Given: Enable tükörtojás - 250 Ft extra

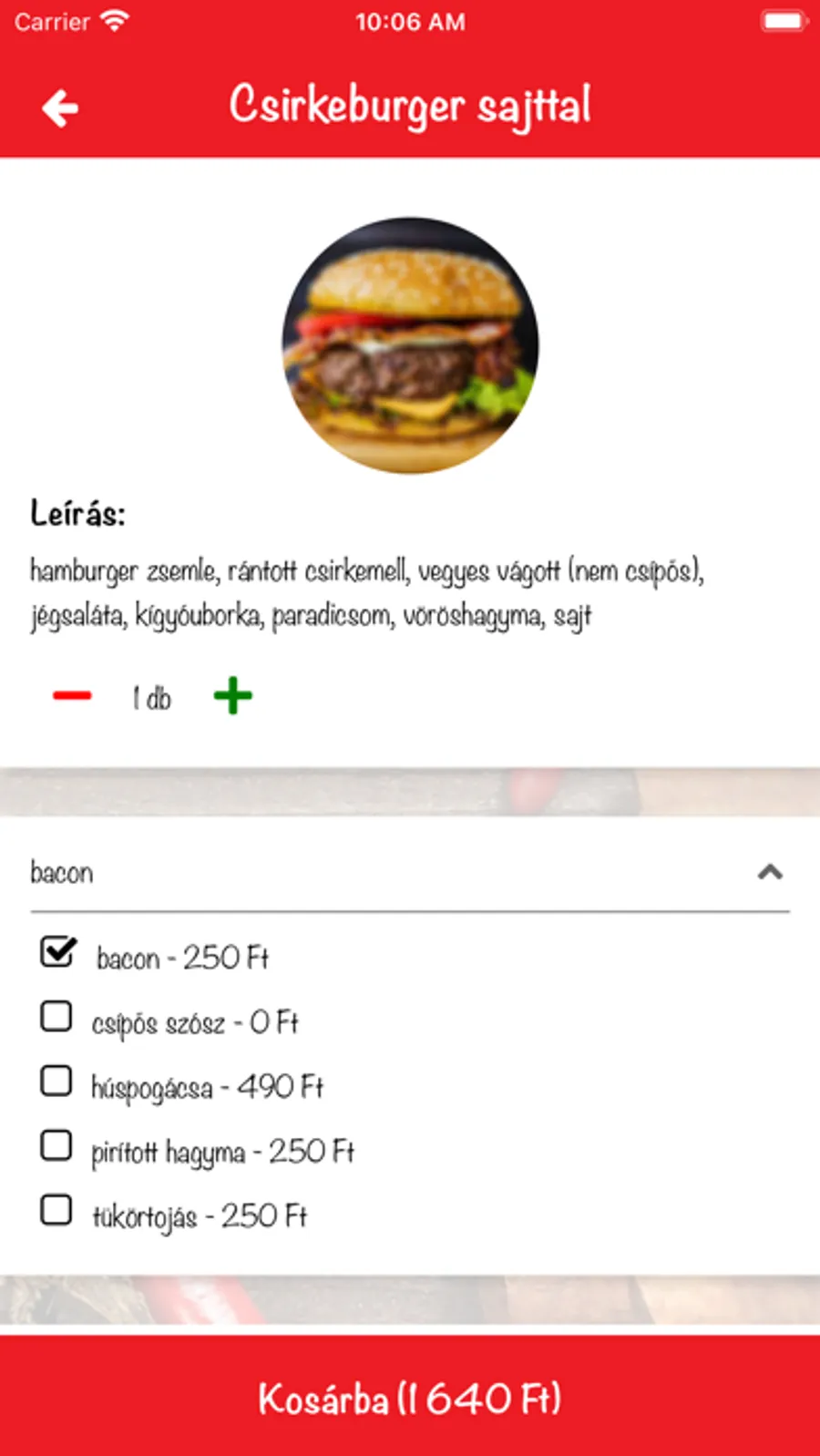Looking at the screenshot, I should (x=56, y=1211).
